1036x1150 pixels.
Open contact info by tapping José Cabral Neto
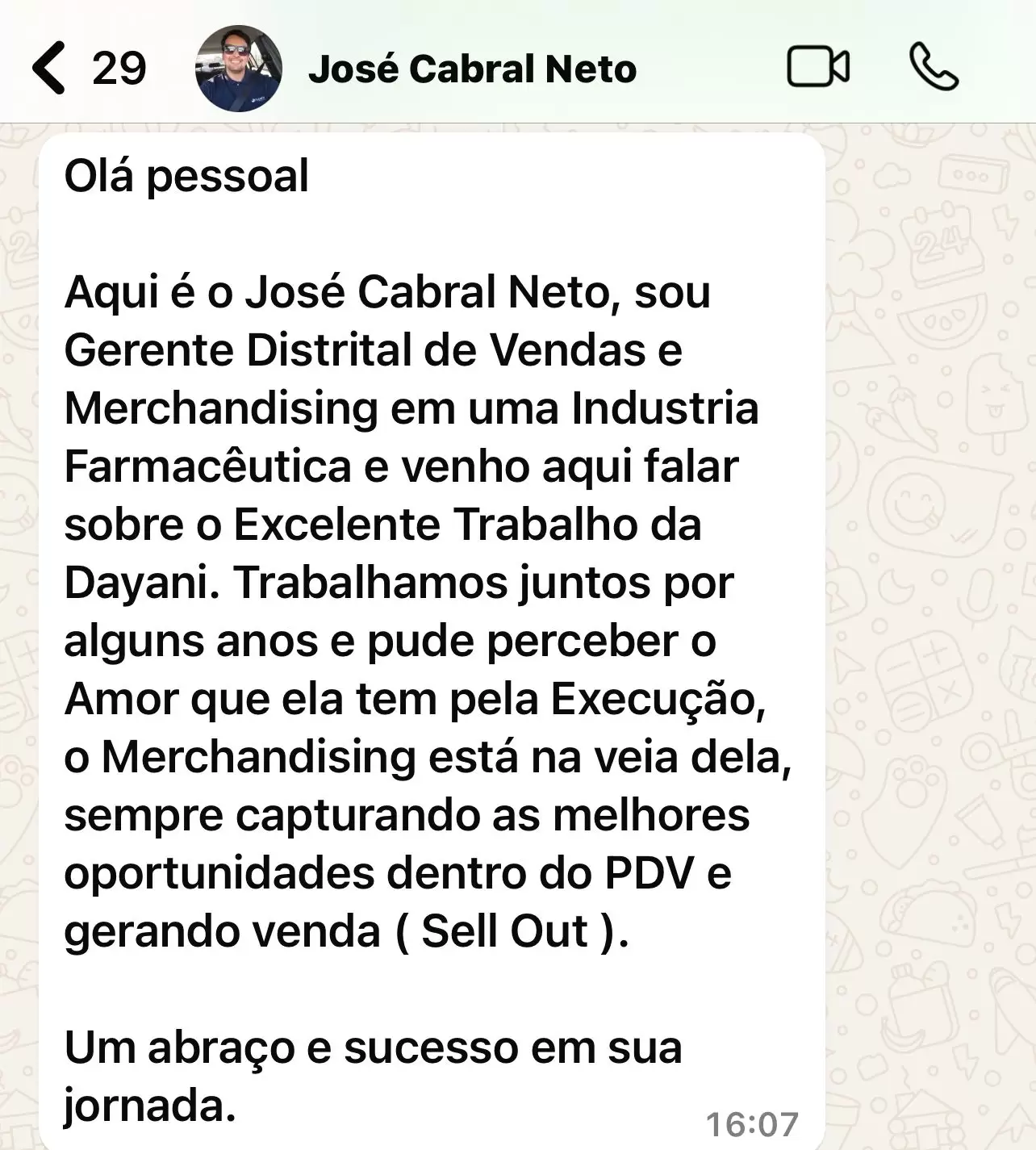point(473,69)
